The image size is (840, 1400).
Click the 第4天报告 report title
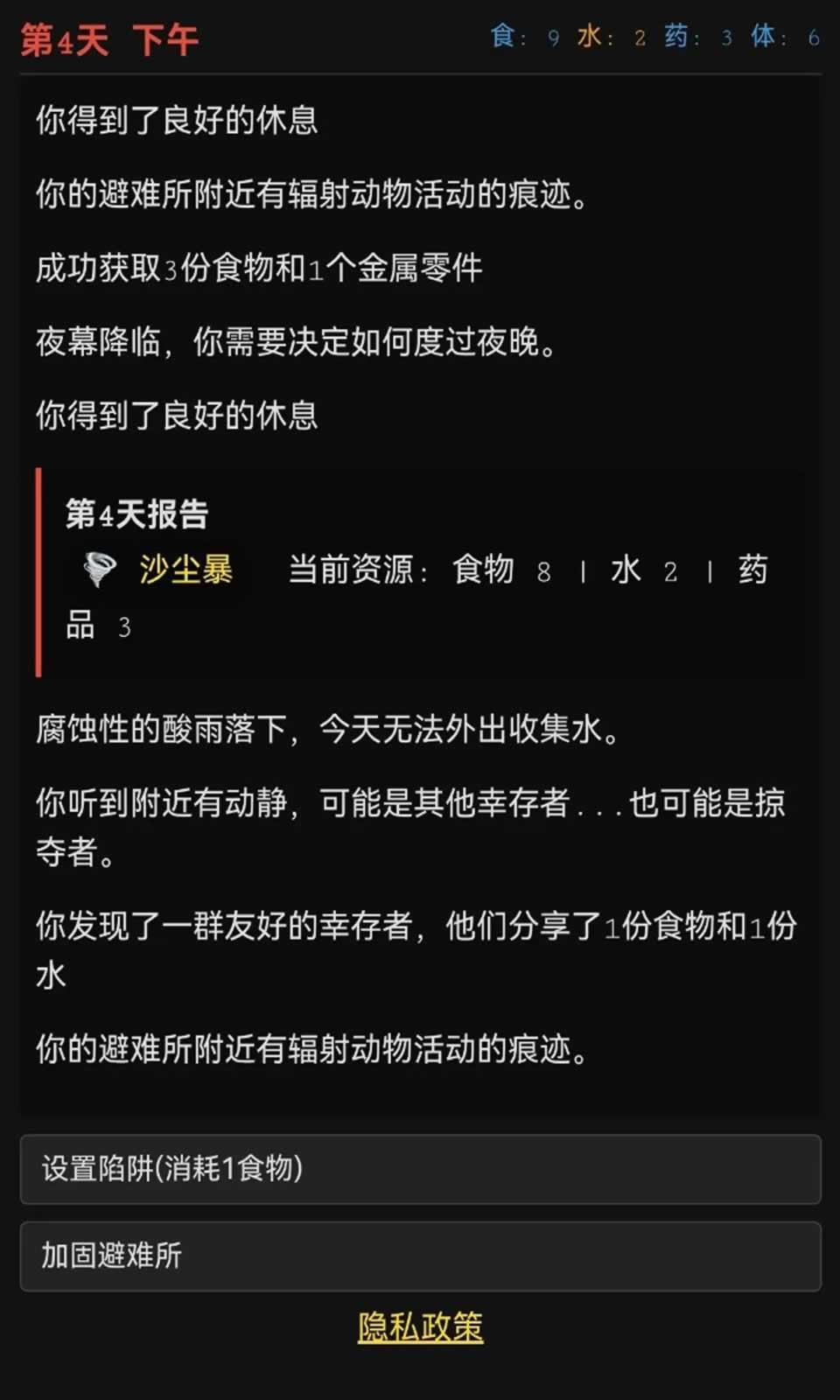pyautogui.click(x=137, y=516)
